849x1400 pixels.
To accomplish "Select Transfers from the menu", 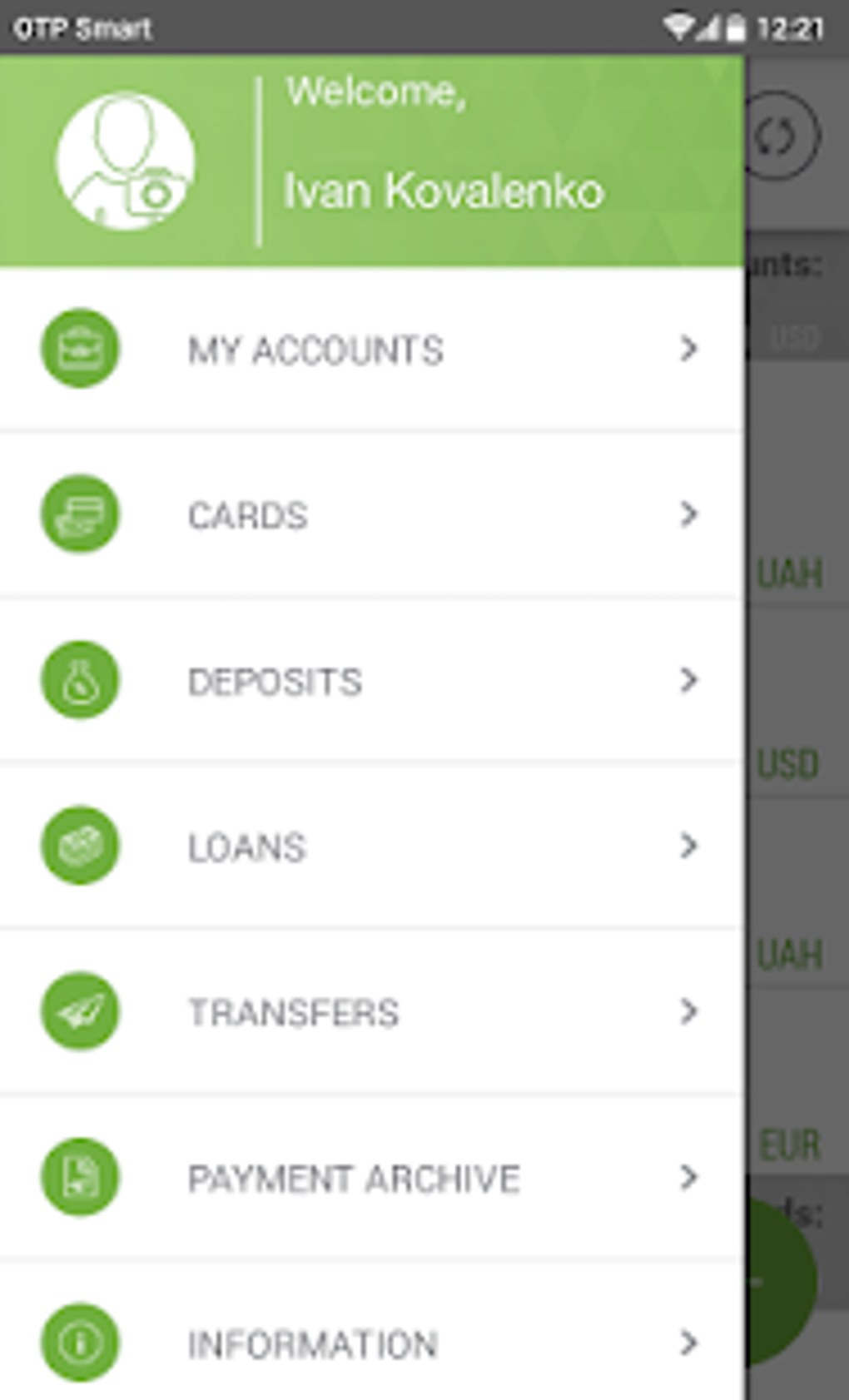I will pyautogui.click(x=370, y=1012).
